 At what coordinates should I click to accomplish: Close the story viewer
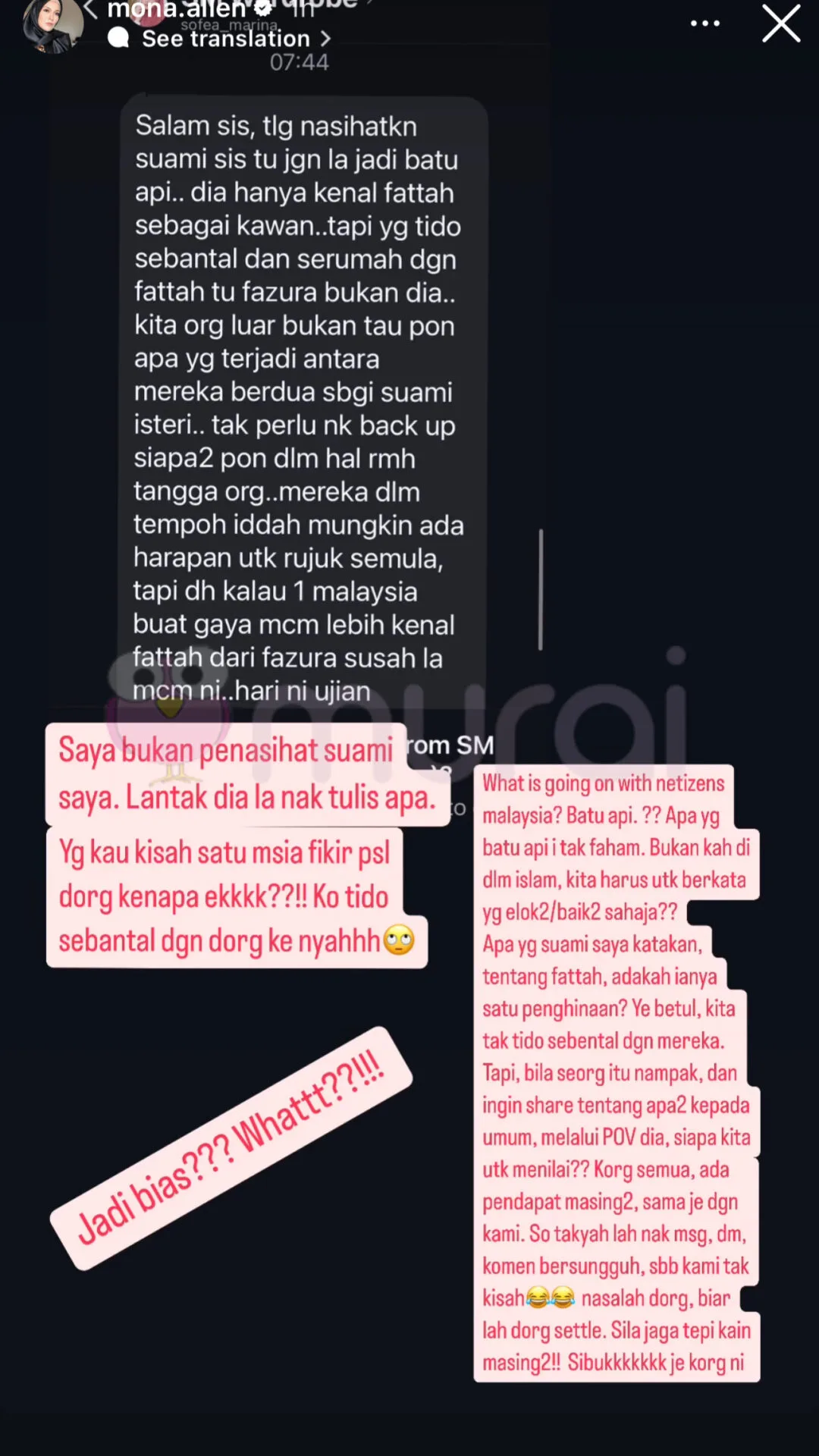(781, 24)
